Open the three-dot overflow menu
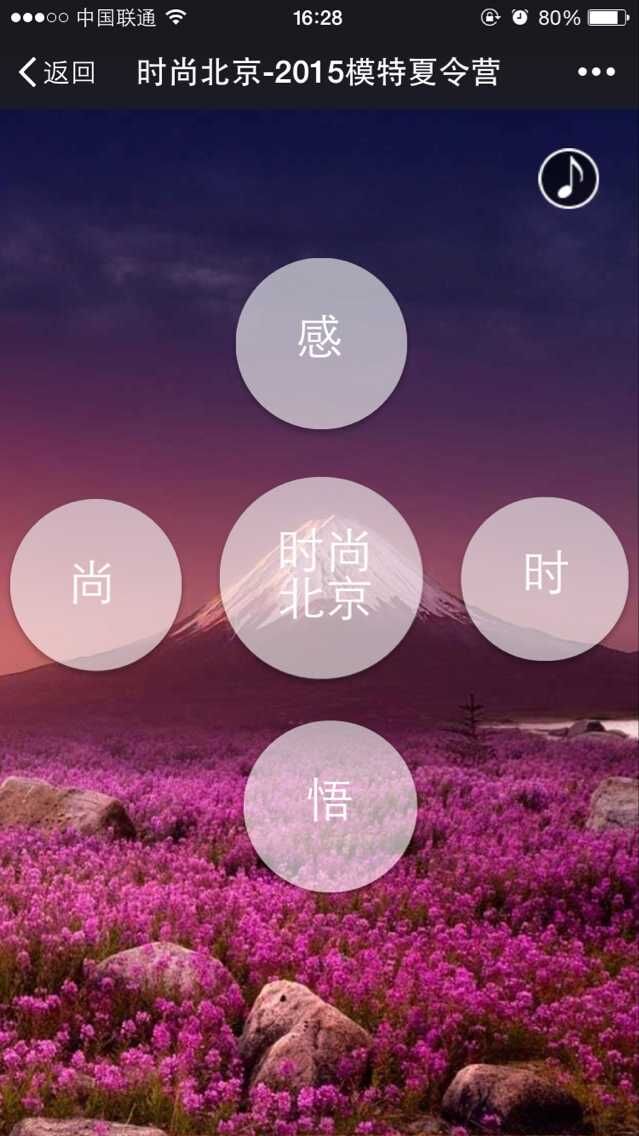This screenshot has width=639, height=1136. coord(596,72)
